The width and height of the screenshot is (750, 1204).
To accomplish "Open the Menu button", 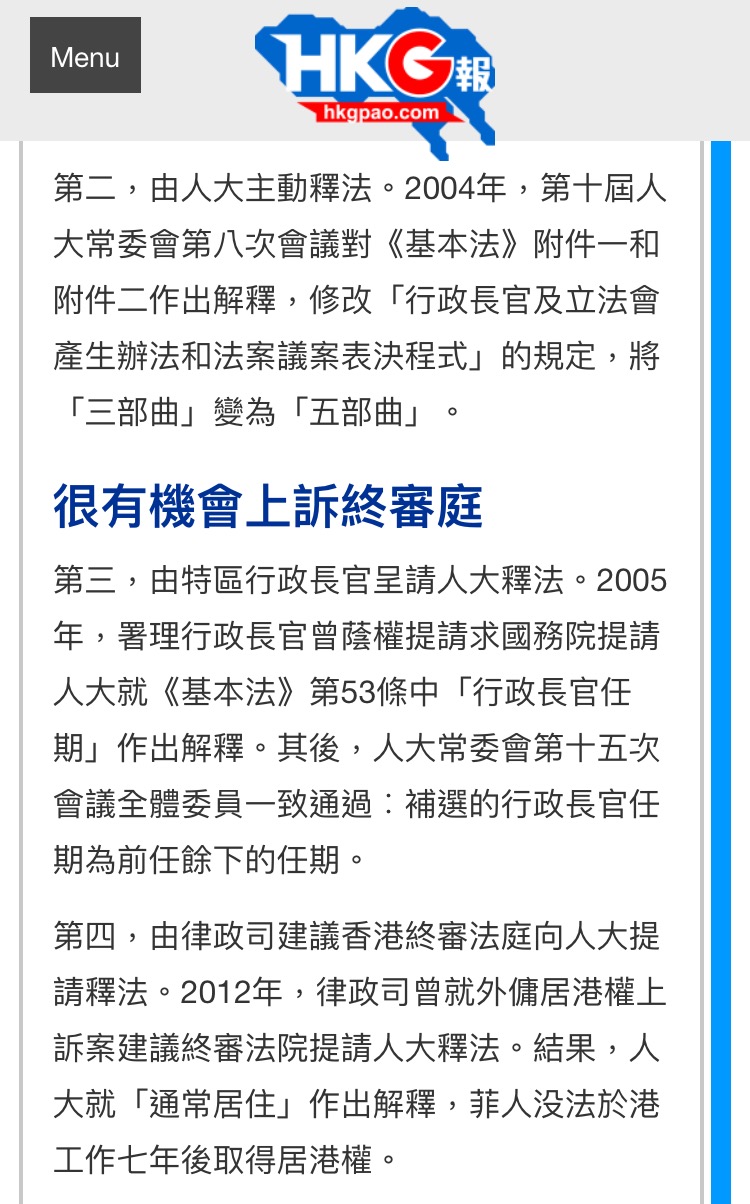I will click(x=85, y=56).
